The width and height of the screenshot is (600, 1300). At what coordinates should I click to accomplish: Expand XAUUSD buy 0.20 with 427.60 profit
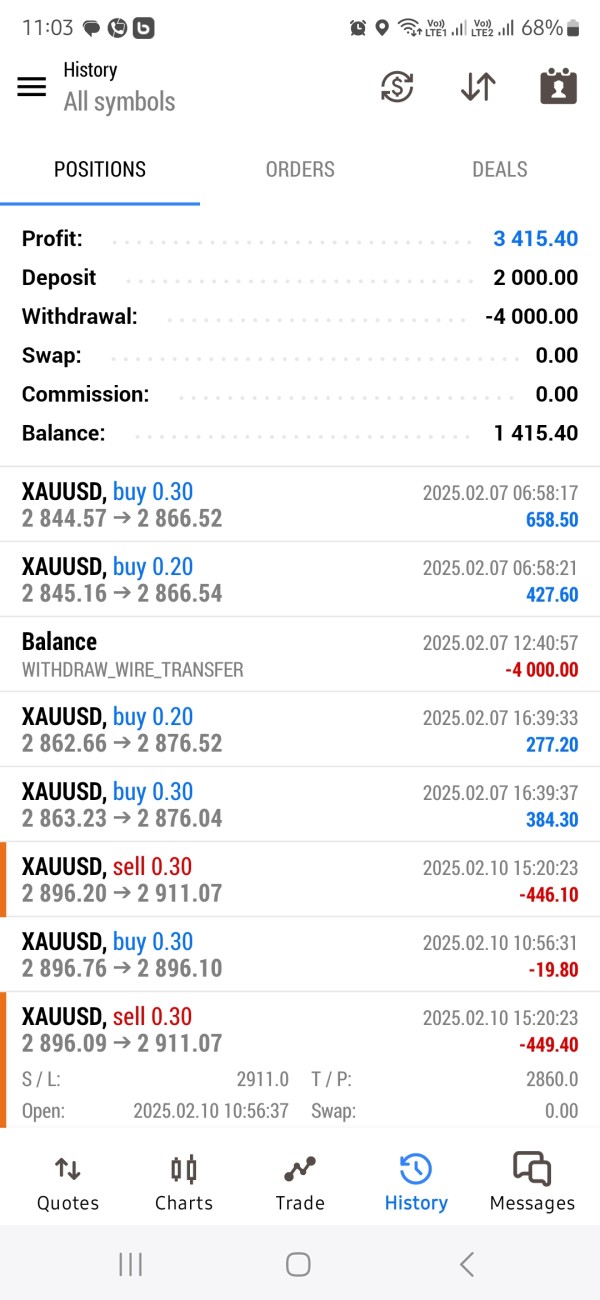point(300,580)
